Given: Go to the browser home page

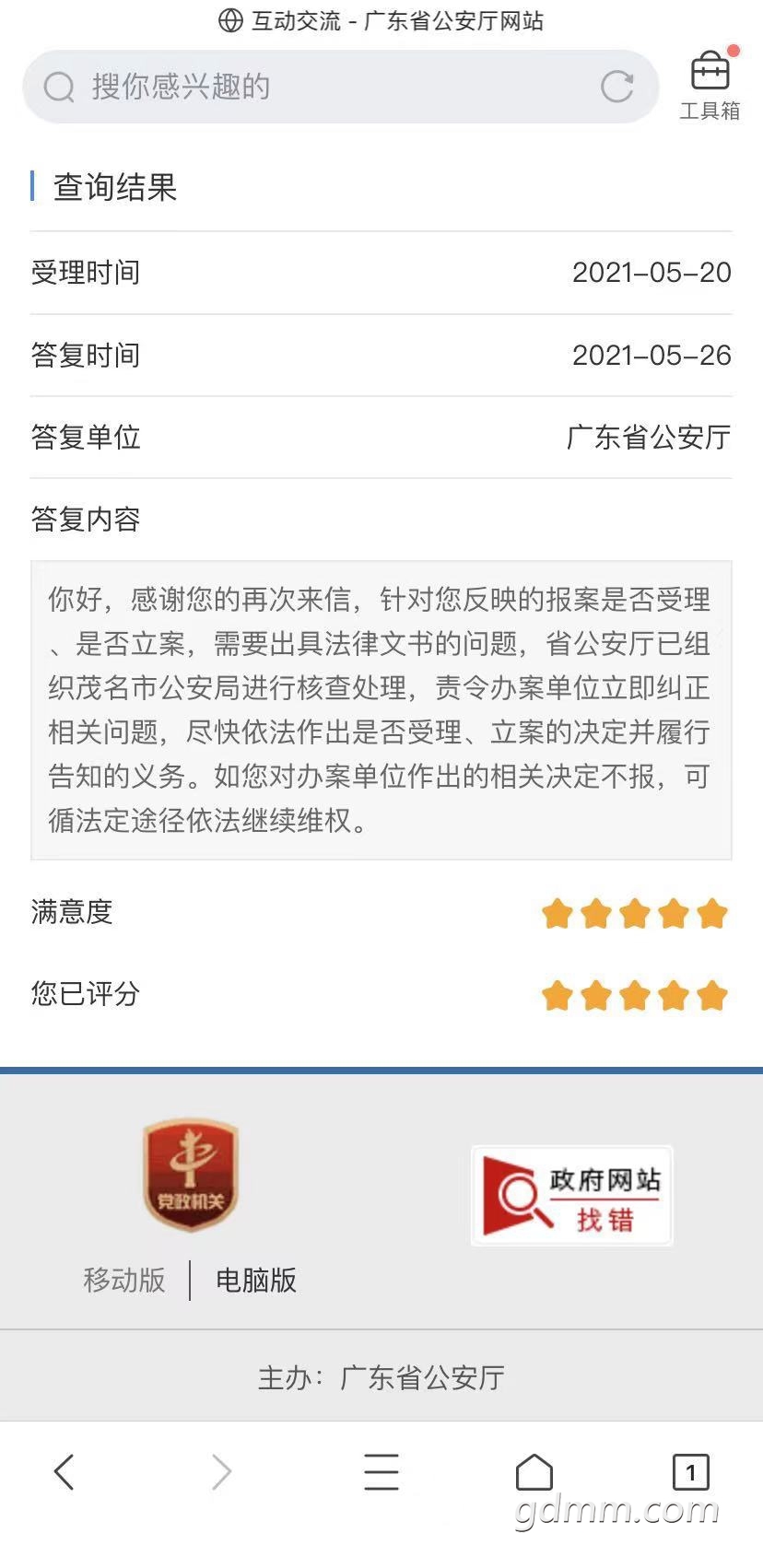Looking at the screenshot, I should coord(534,1471).
